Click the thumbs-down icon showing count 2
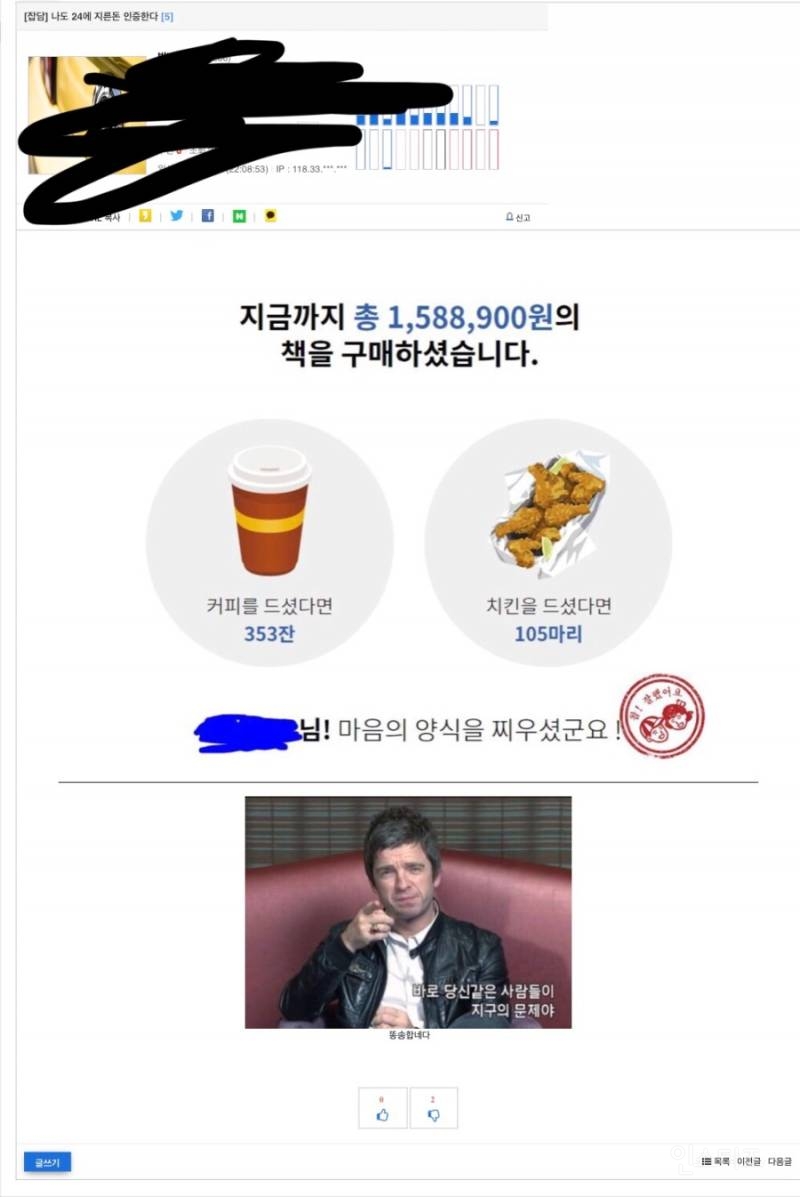The width and height of the screenshot is (800, 1197). tap(434, 1114)
